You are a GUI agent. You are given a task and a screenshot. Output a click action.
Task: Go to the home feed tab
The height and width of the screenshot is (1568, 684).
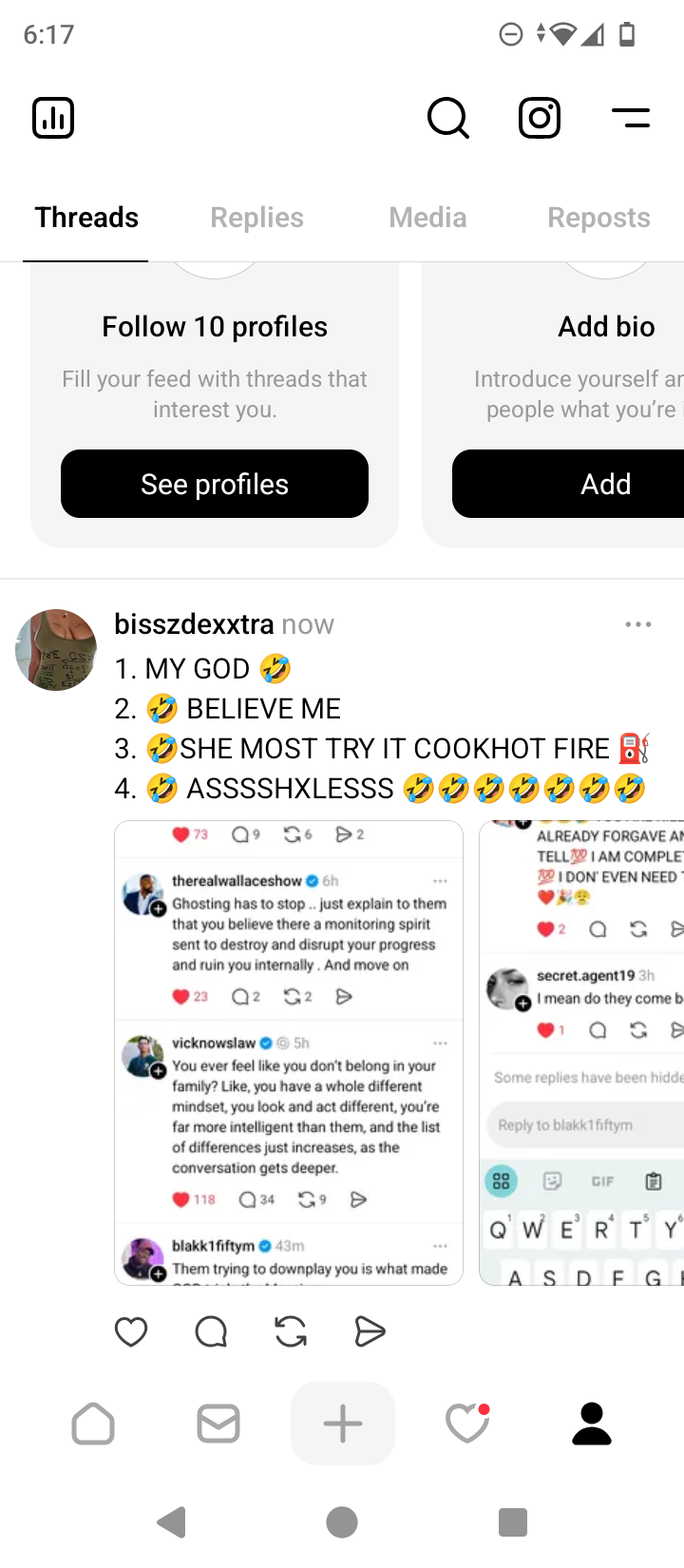point(93,1424)
